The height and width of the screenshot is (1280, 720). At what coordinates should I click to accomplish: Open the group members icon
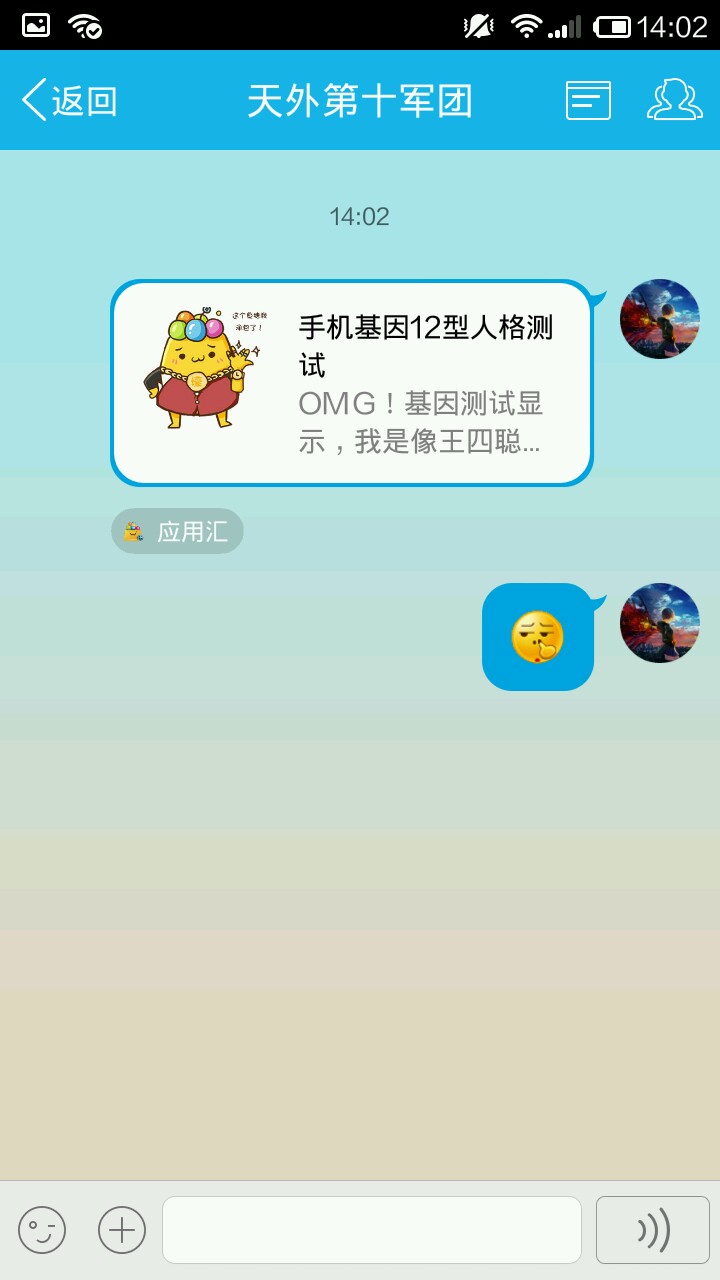pos(674,100)
